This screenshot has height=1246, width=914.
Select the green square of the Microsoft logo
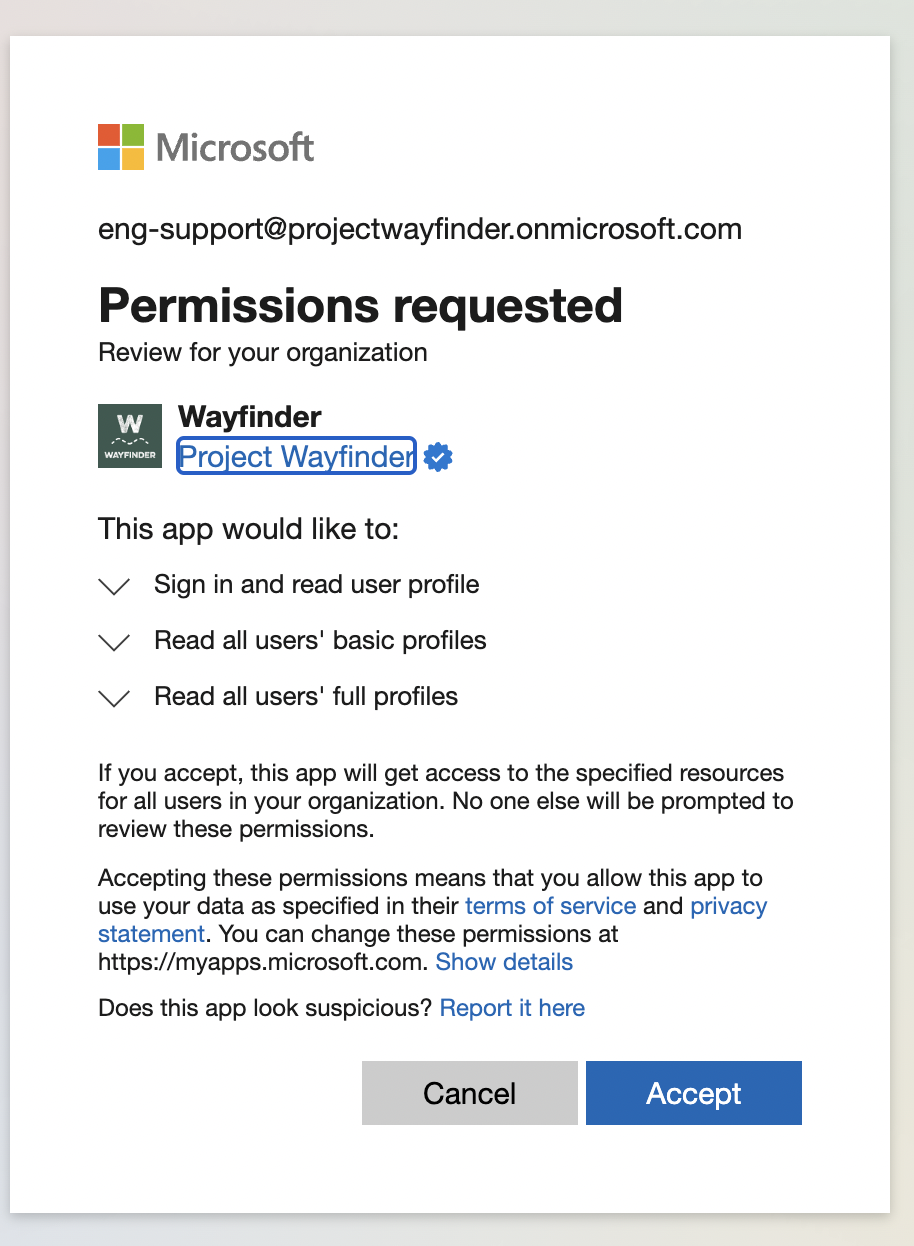pos(133,132)
